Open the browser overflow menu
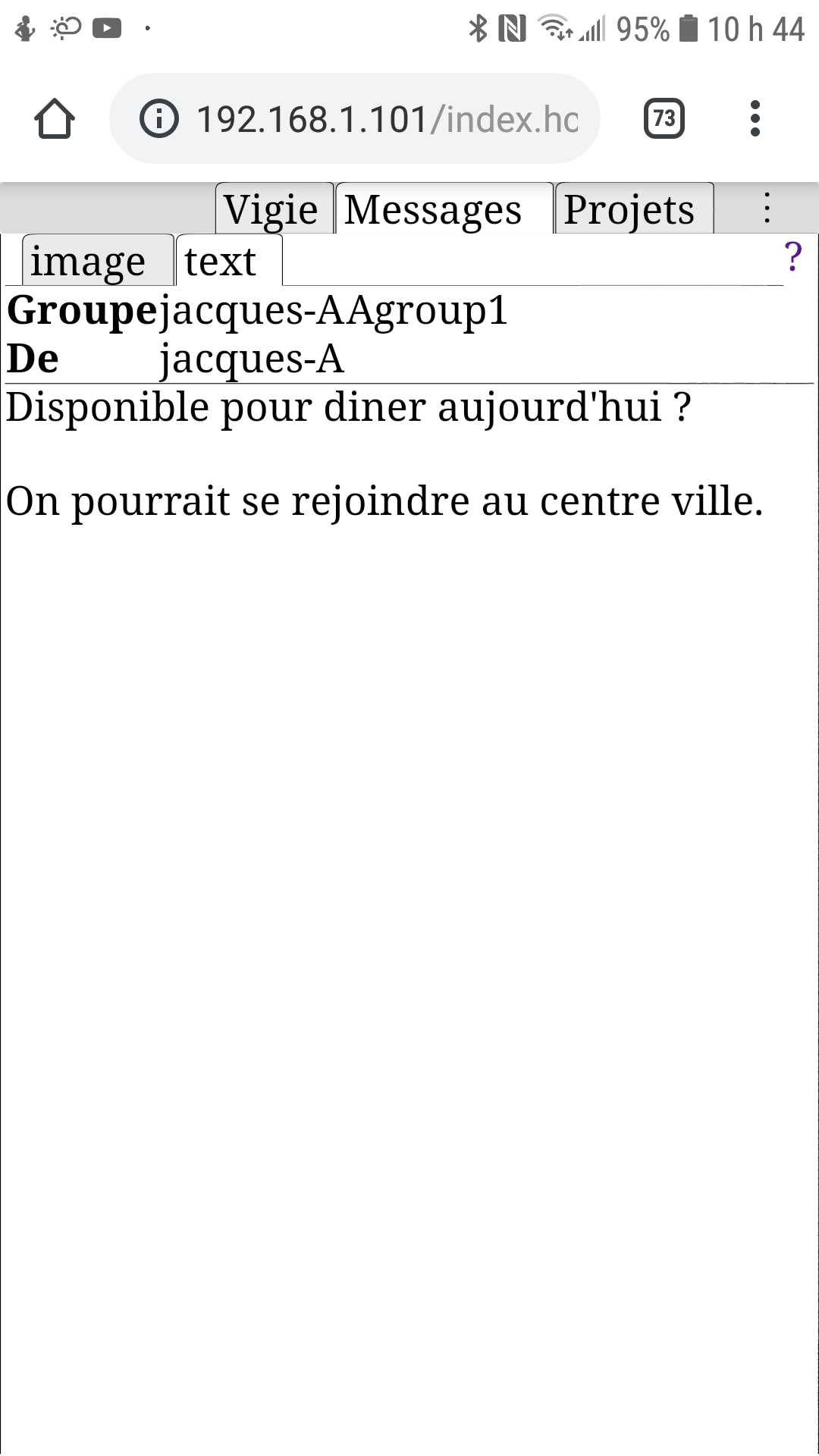This screenshot has width=819, height=1456. [755, 119]
